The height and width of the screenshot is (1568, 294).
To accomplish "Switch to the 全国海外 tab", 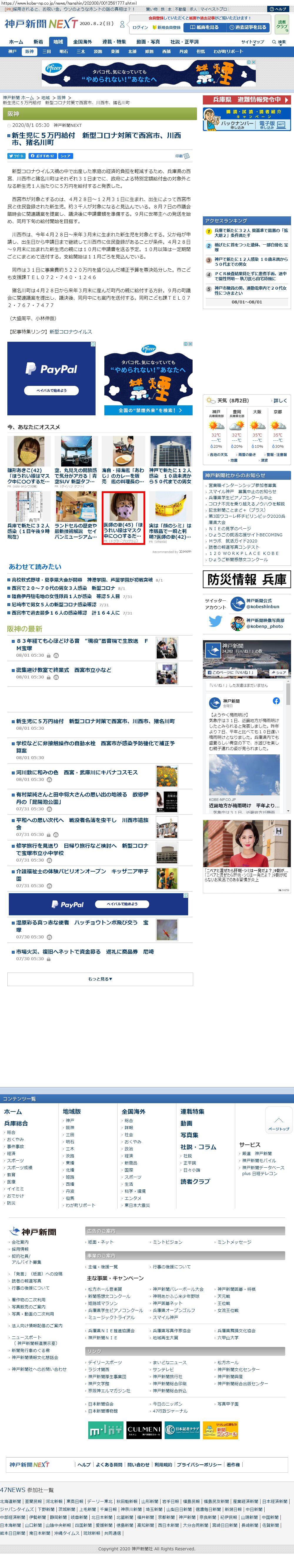I will (x=83, y=42).
